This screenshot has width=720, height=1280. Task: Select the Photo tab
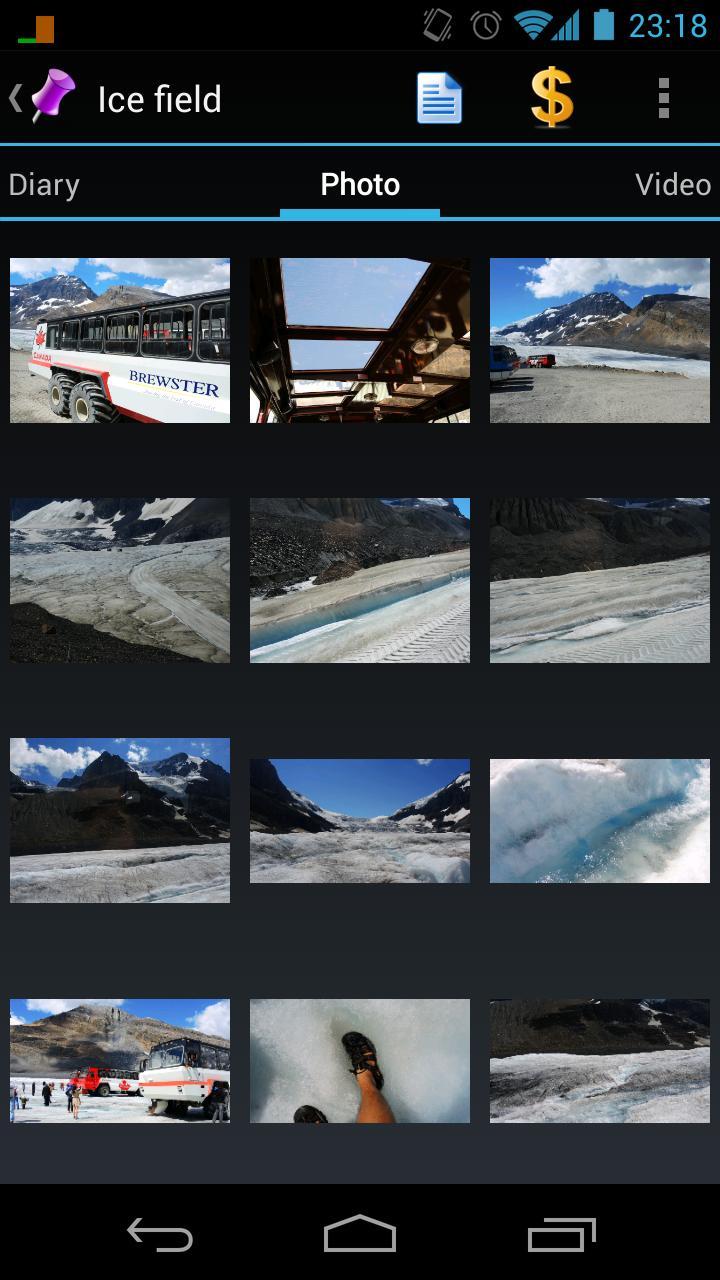360,185
